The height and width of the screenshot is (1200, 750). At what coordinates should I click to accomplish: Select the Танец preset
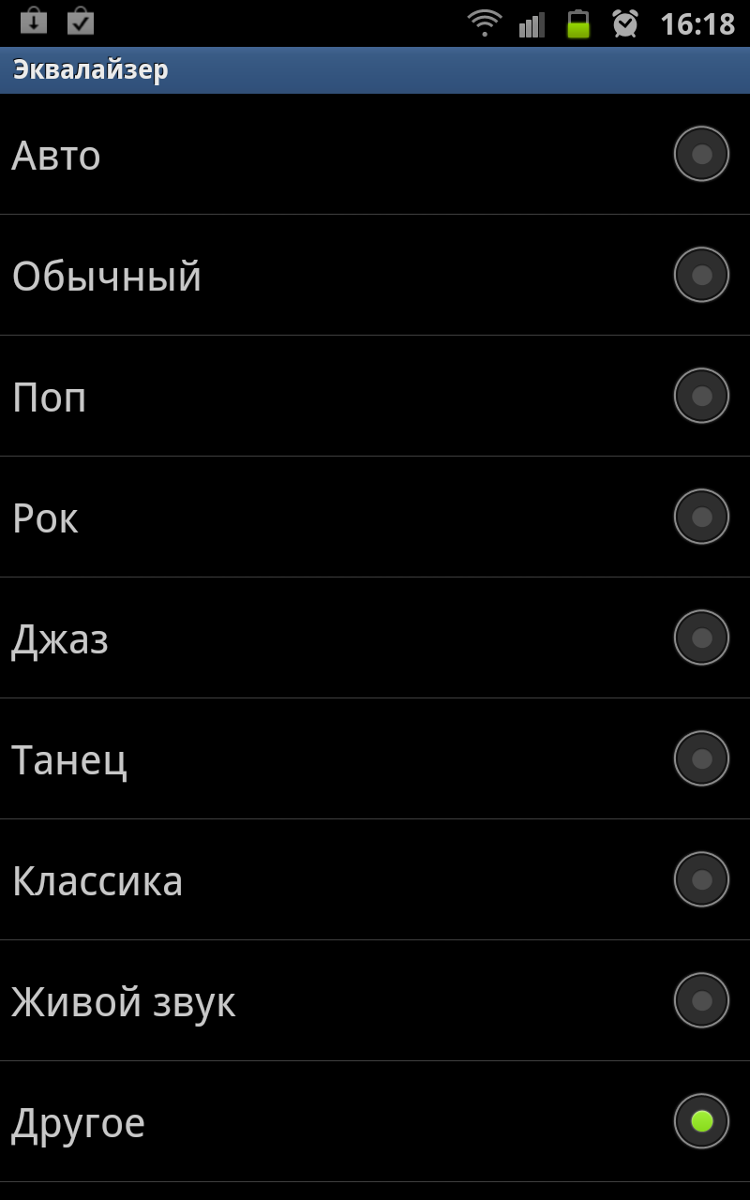tap(701, 759)
